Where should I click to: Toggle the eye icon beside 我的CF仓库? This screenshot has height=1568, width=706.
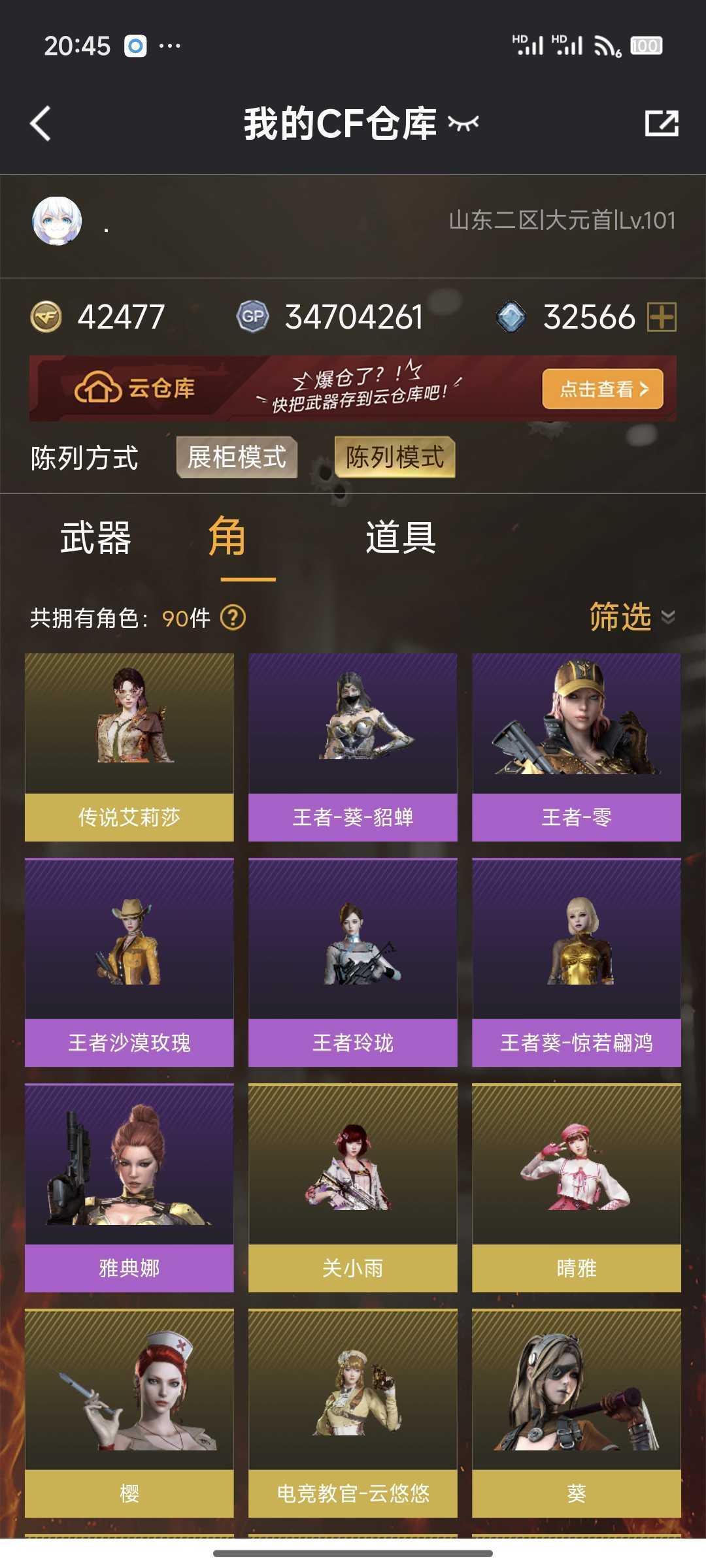(x=463, y=123)
